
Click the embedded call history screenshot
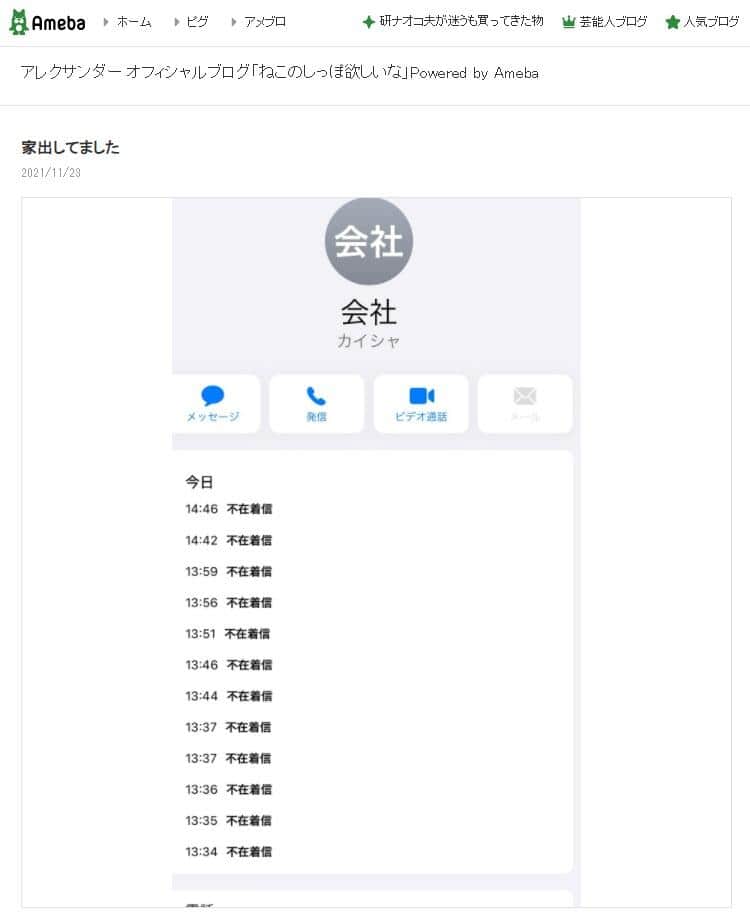click(375, 550)
